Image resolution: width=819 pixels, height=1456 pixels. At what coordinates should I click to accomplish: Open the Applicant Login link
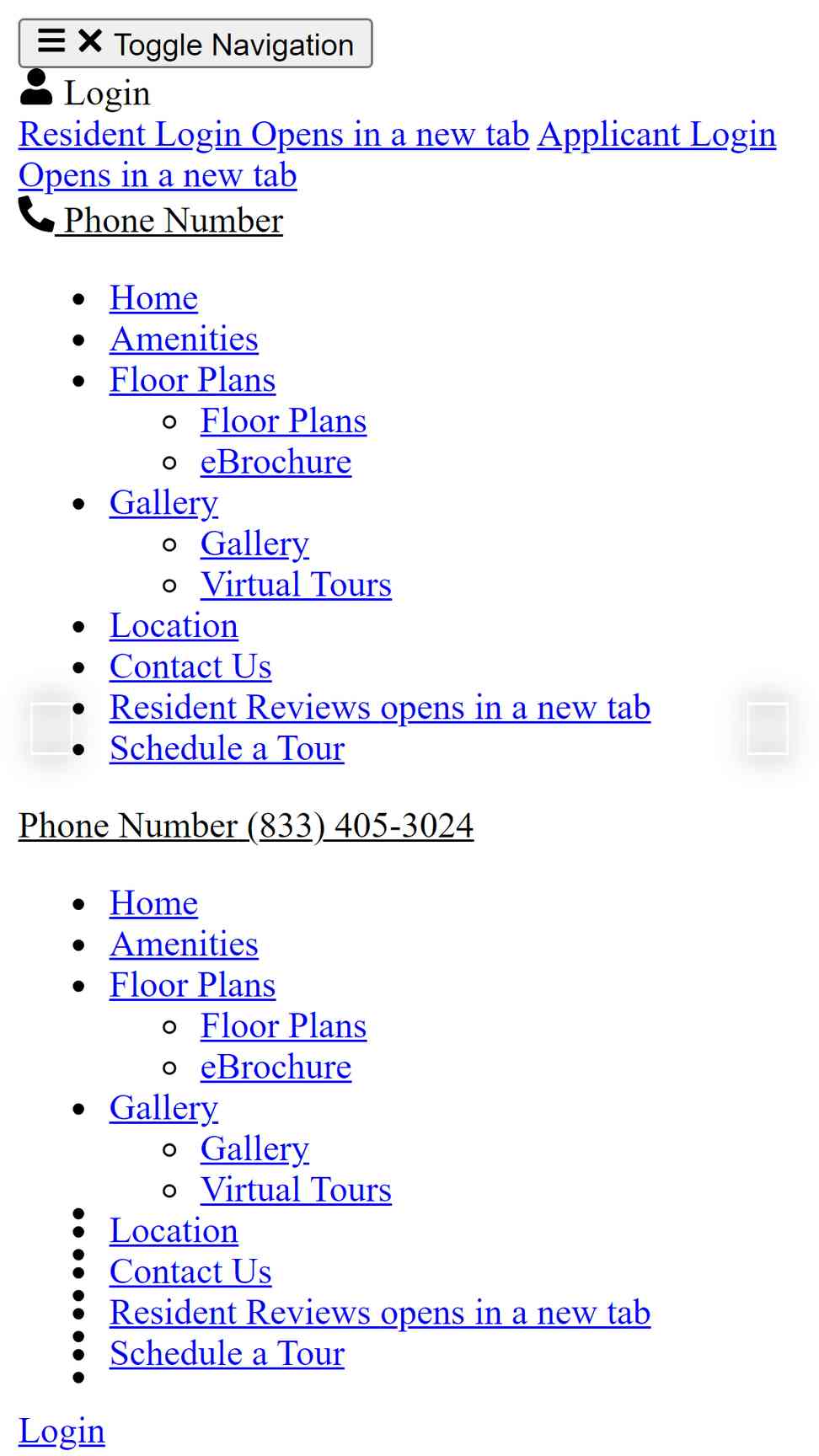[x=397, y=155]
